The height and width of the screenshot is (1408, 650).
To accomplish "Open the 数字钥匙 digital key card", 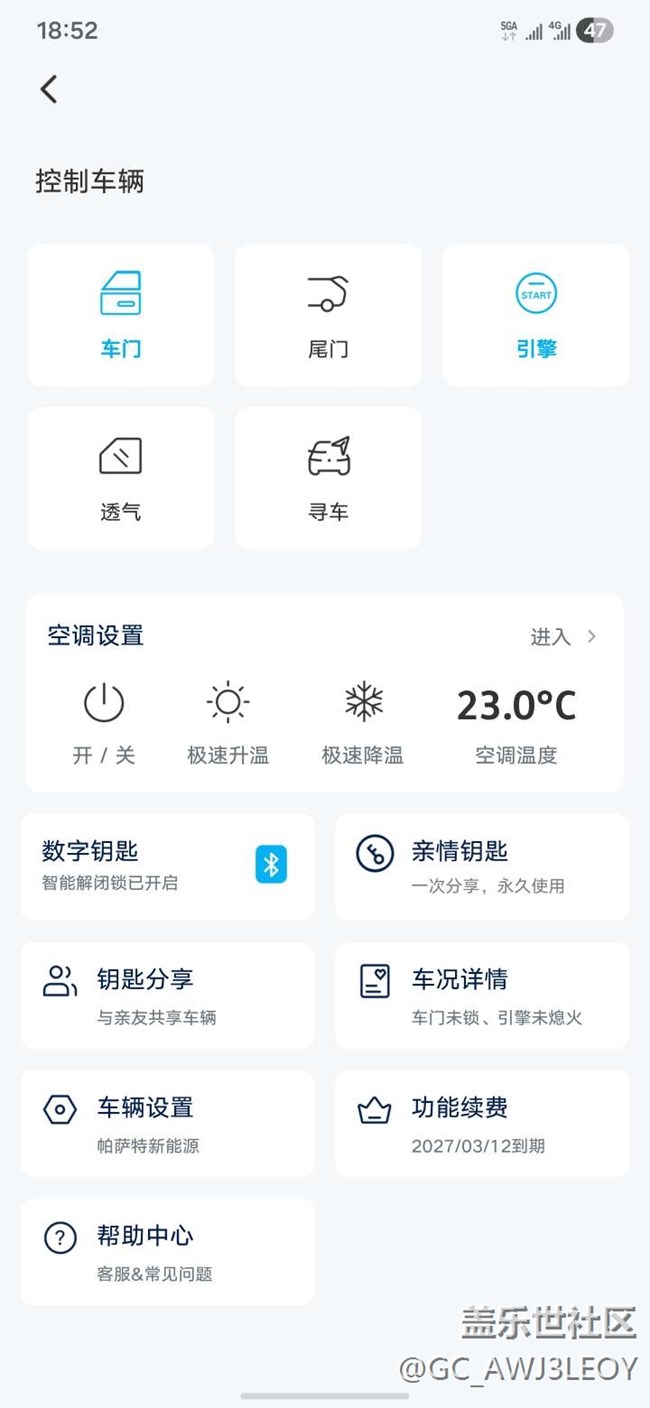I will click(x=167, y=866).
